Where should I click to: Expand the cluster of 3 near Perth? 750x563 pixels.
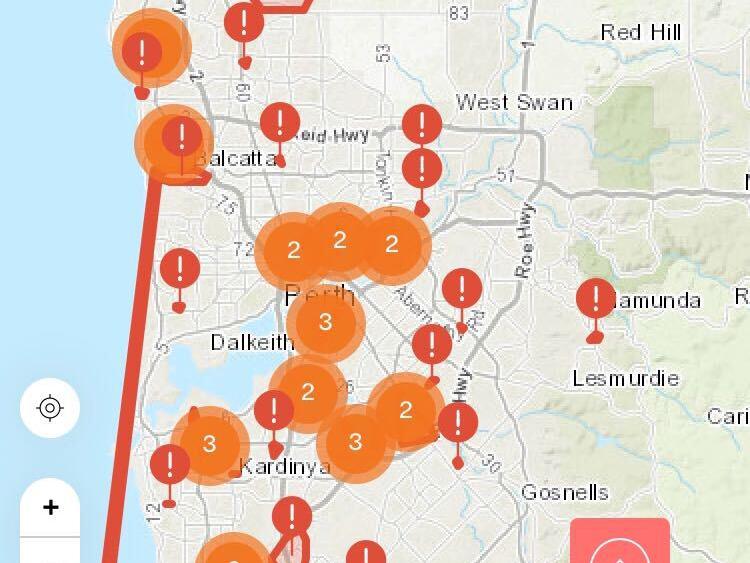[325, 322]
